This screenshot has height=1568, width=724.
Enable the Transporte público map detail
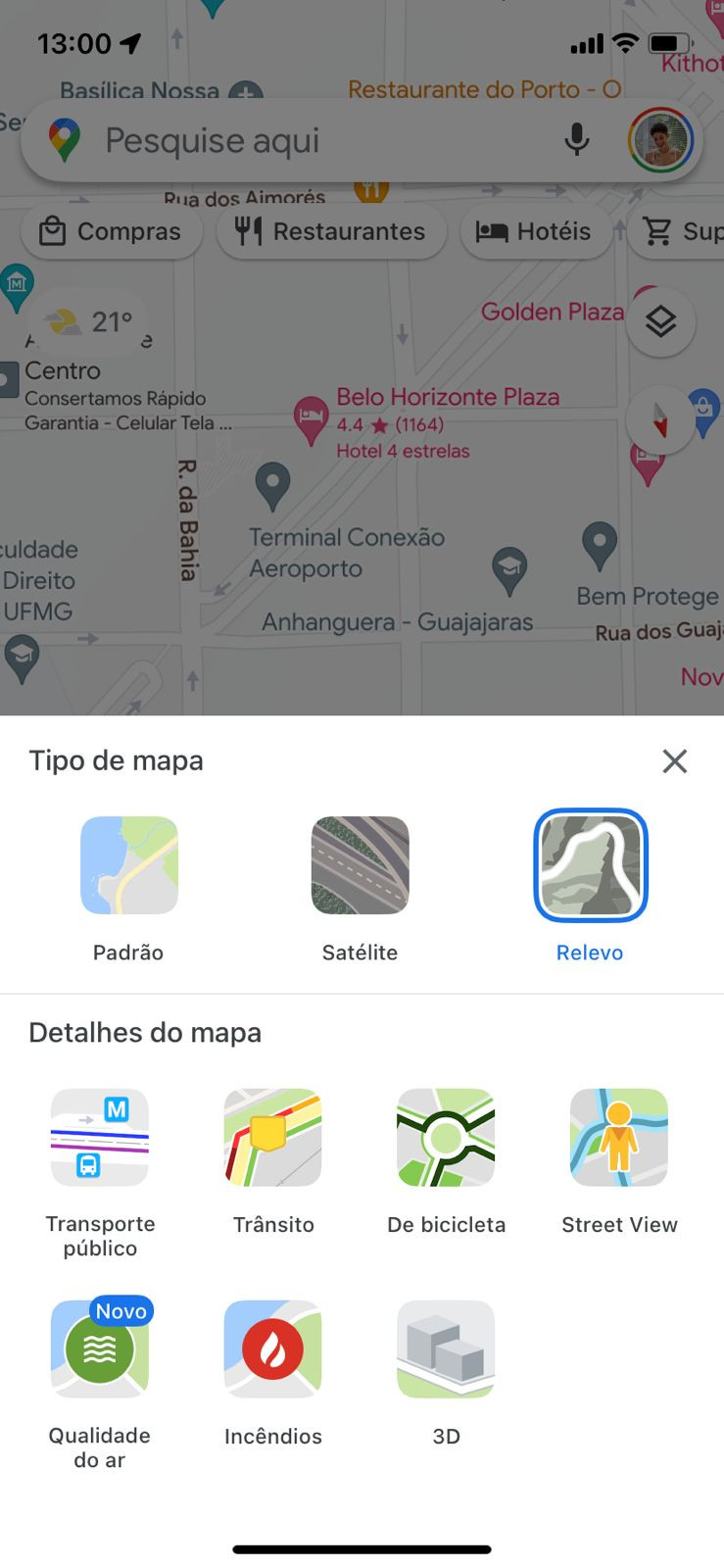[x=99, y=1137]
